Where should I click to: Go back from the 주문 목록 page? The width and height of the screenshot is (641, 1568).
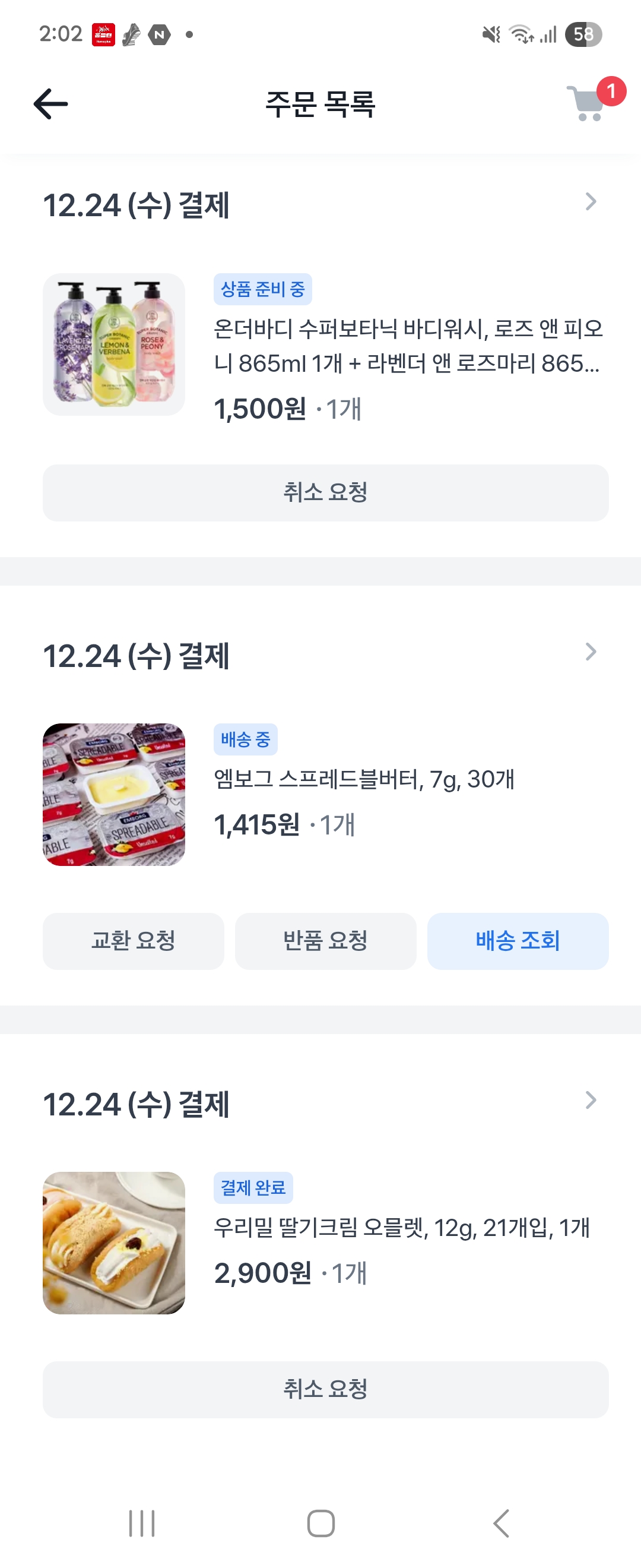point(50,103)
